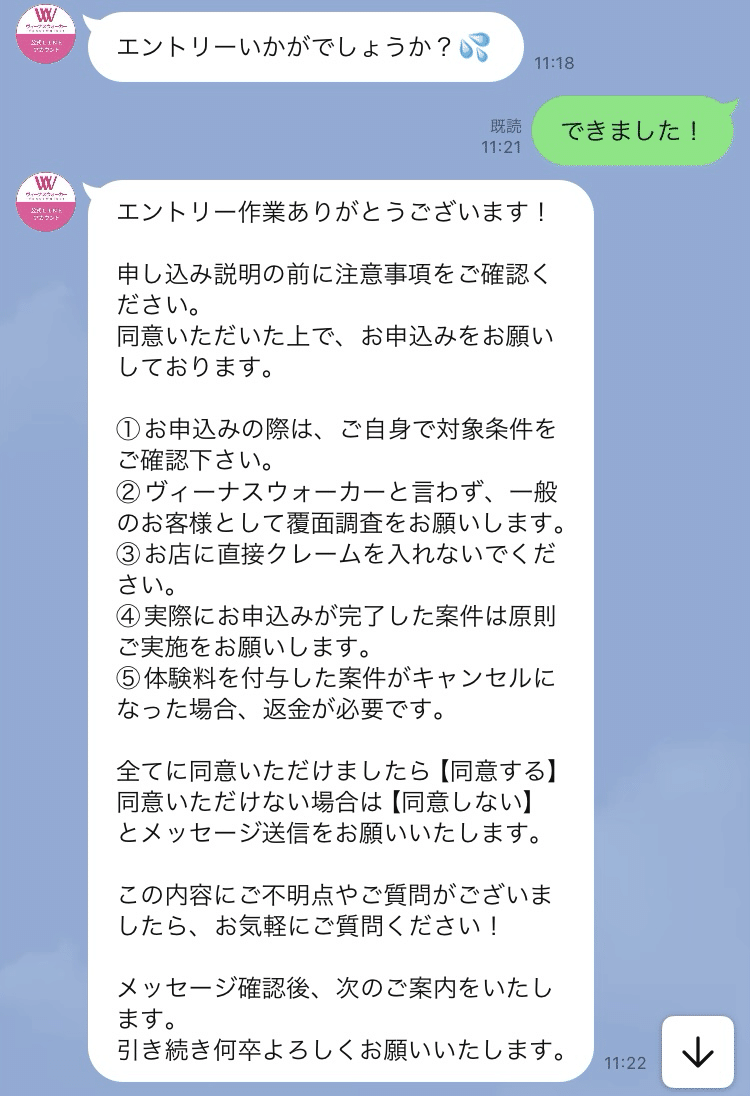Open sender avatar beside エントリーいかがでしょうか message
The height and width of the screenshot is (1096, 750).
coord(46,34)
